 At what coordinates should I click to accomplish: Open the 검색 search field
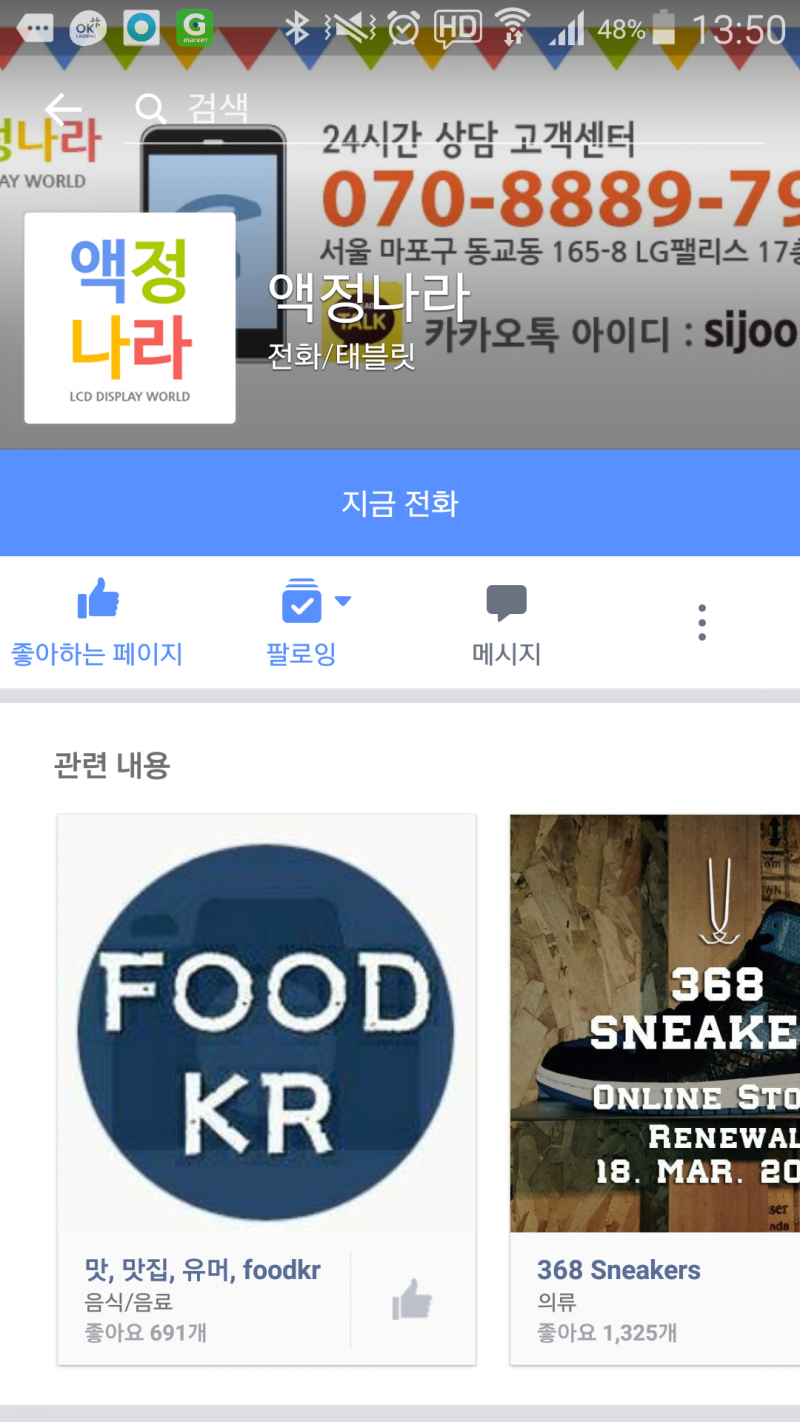click(x=218, y=108)
